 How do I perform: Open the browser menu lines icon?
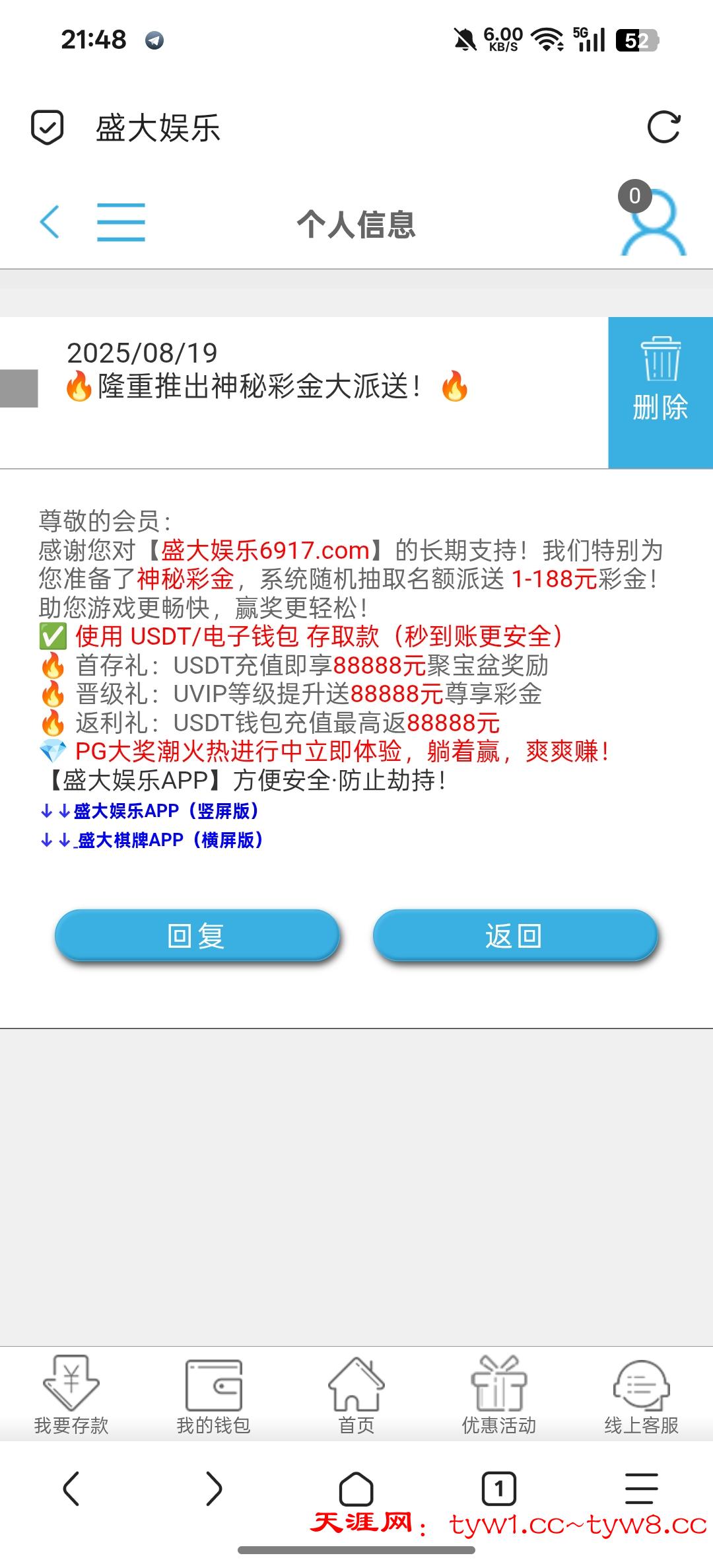click(x=641, y=1489)
